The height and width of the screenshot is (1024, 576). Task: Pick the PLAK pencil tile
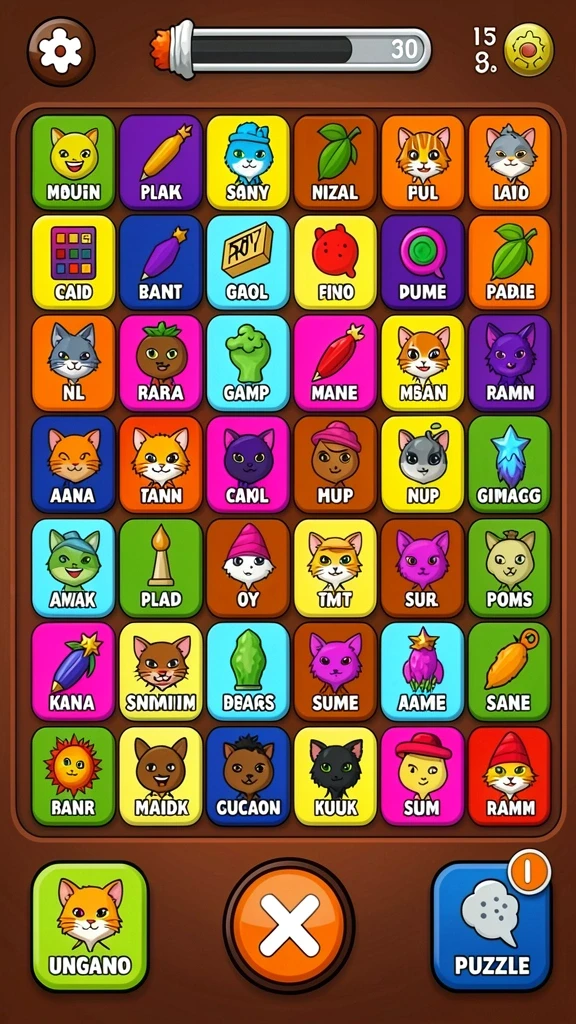[x=161, y=162]
